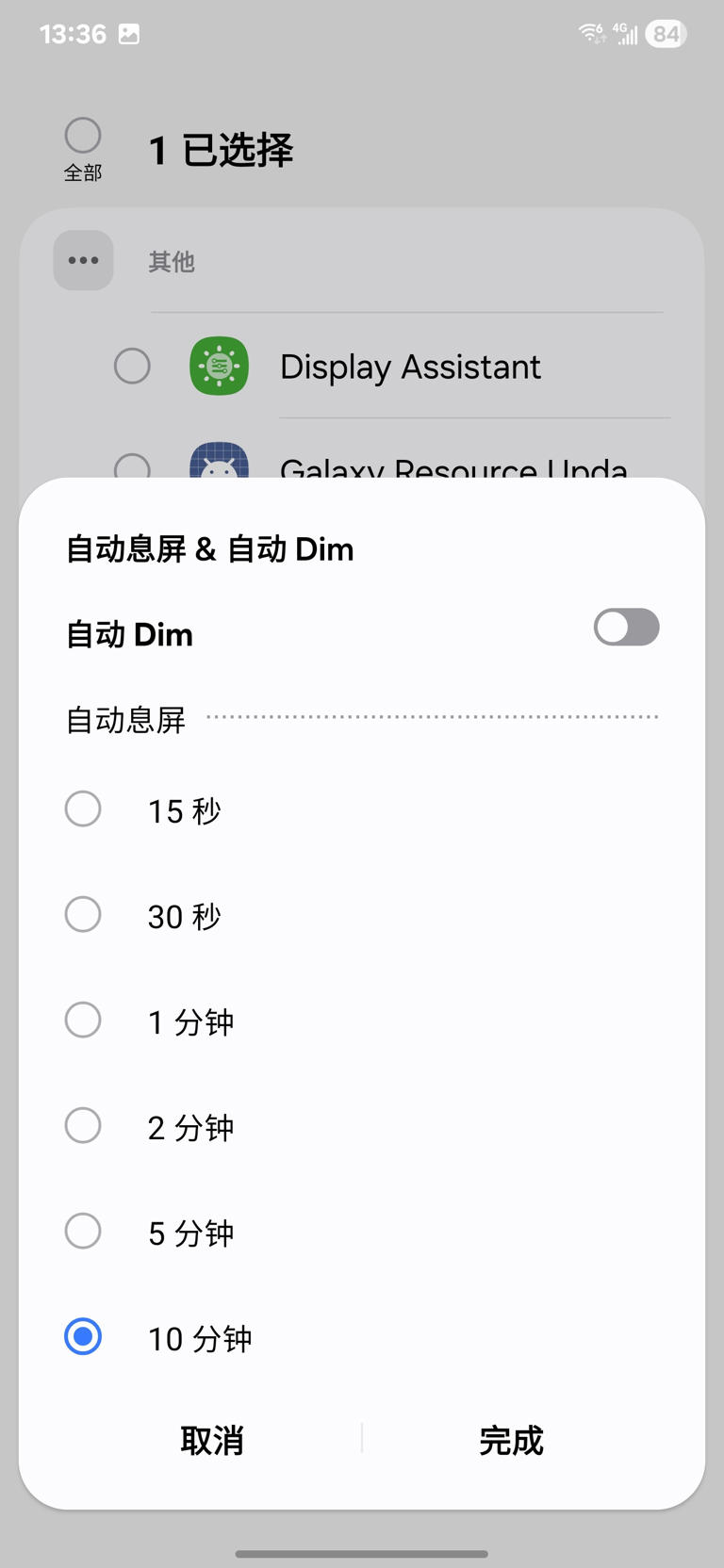Enable the 自动 Dim toggle
The width and height of the screenshot is (724, 1568).
626,627
